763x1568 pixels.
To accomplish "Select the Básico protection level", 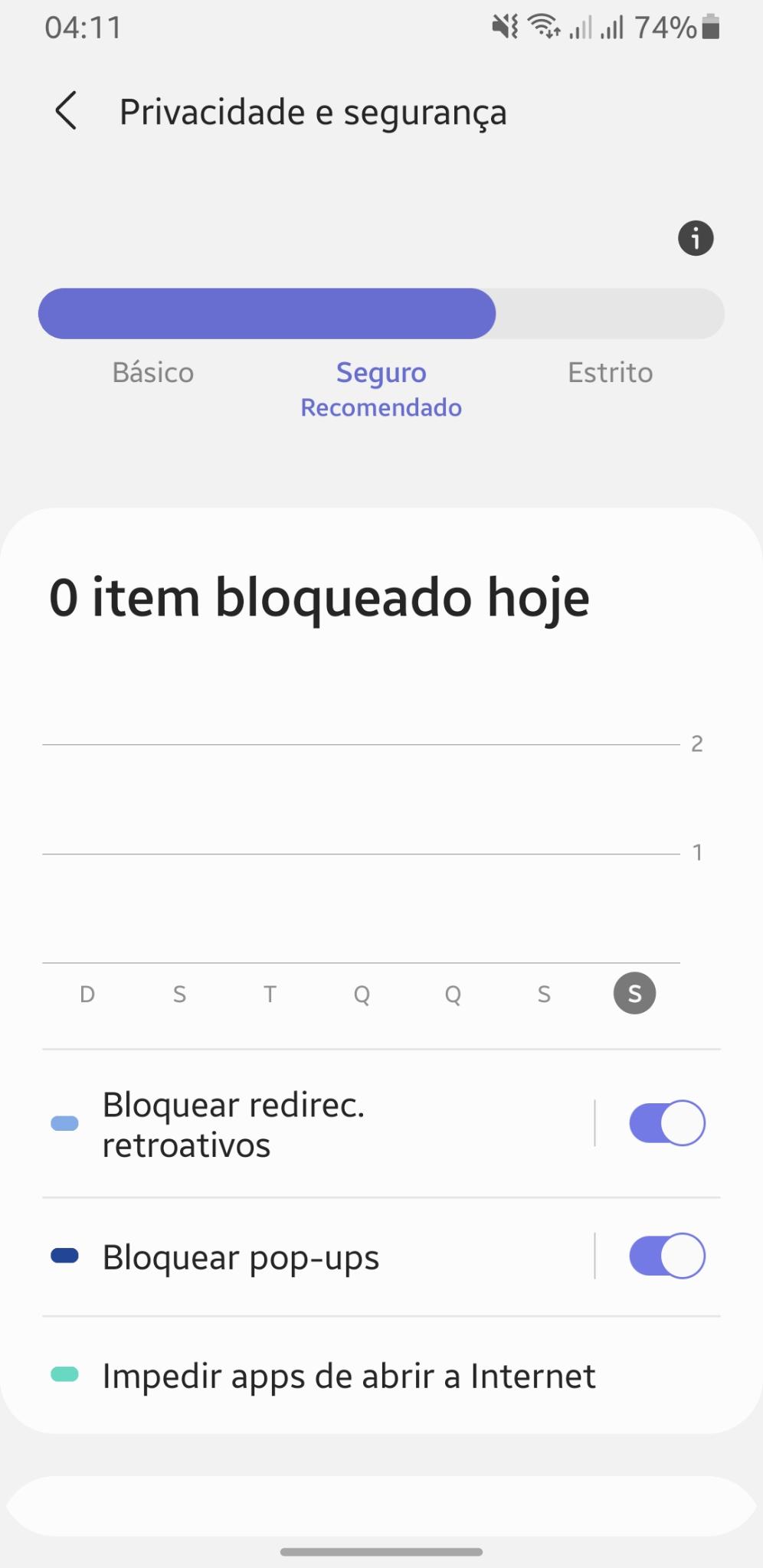I will [x=153, y=373].
